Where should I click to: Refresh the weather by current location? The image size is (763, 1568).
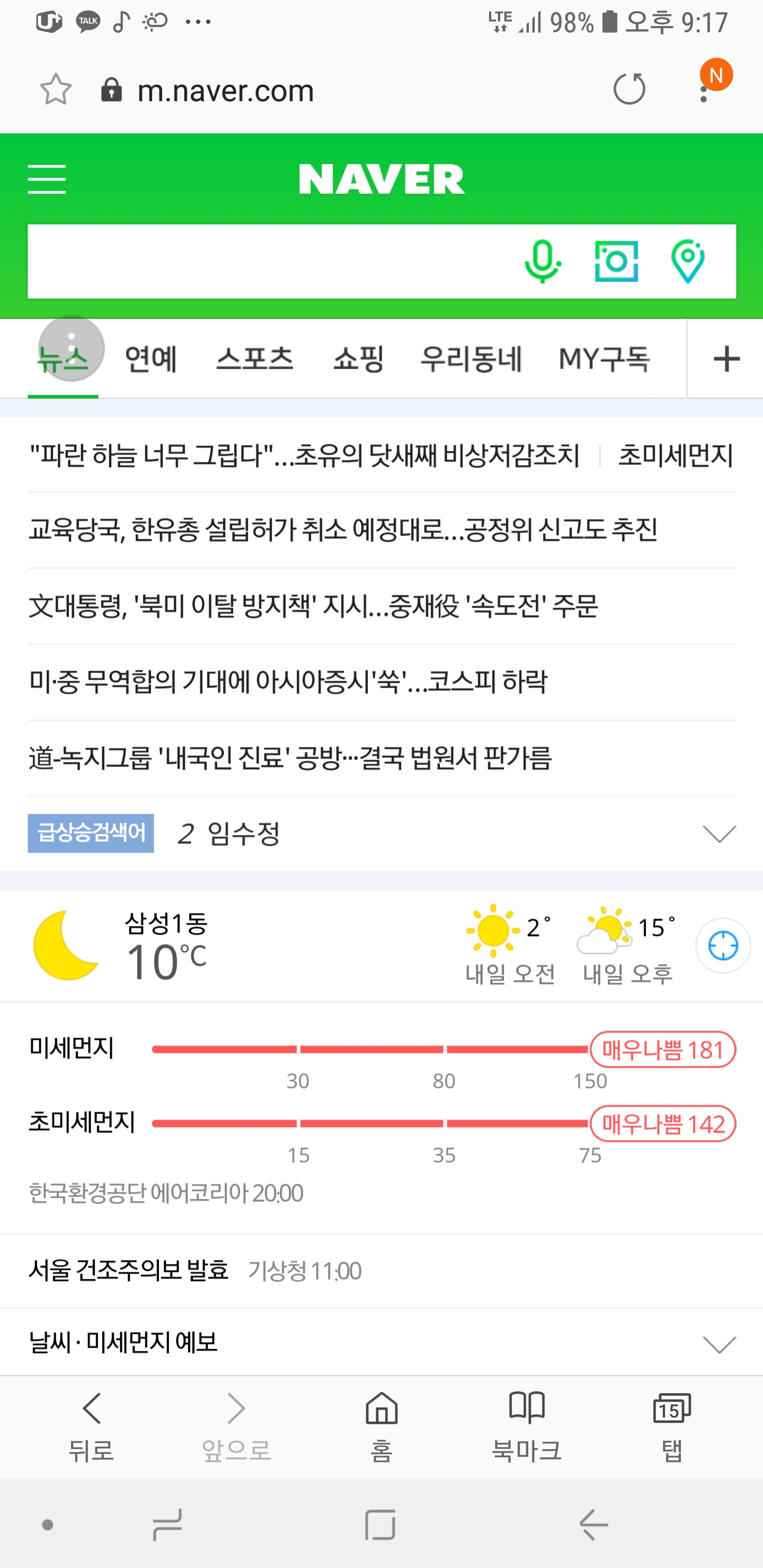(723, 946)
